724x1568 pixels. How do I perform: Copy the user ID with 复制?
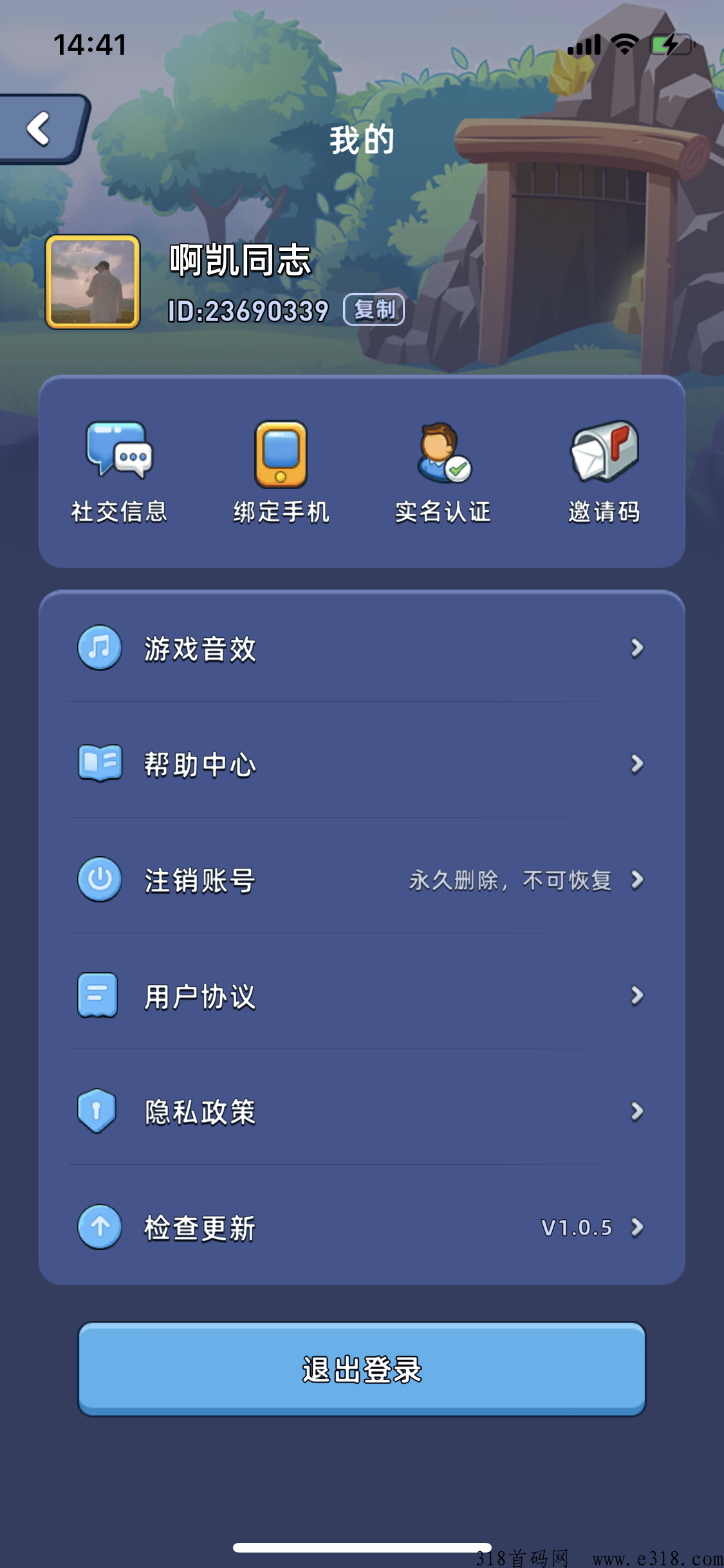[374, 310]
